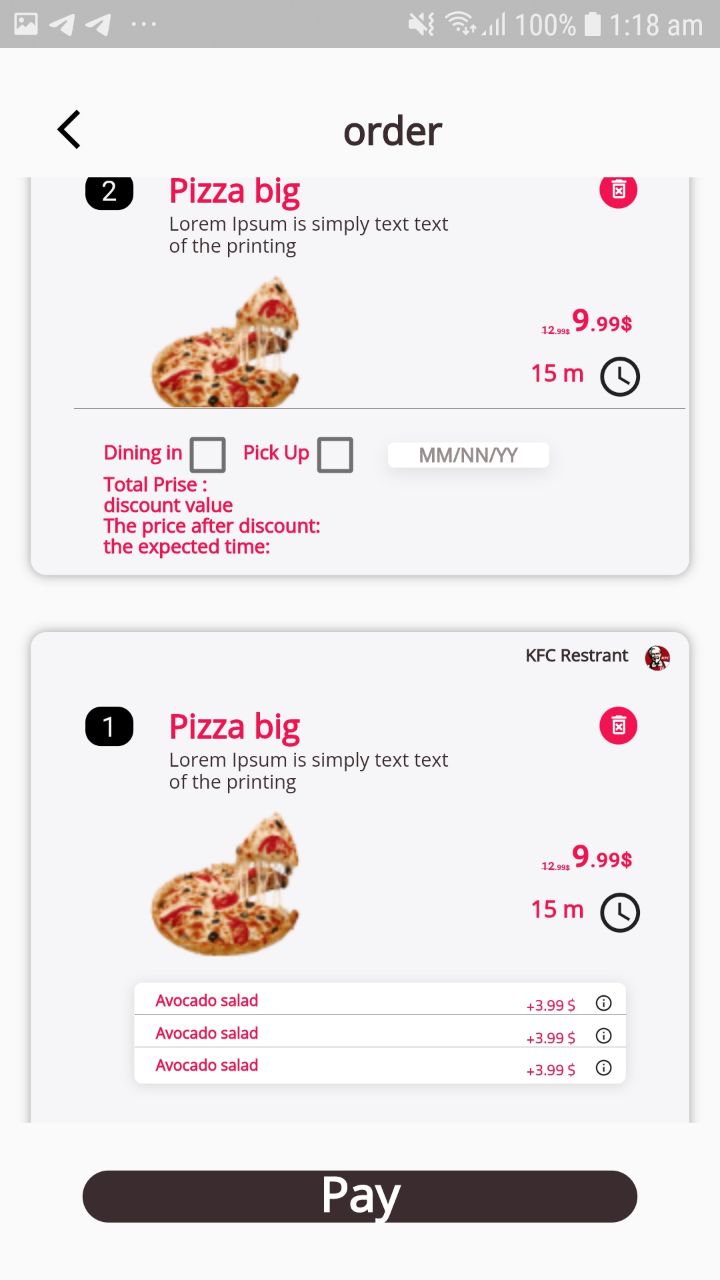Go back using the arrow

[68, 130]
